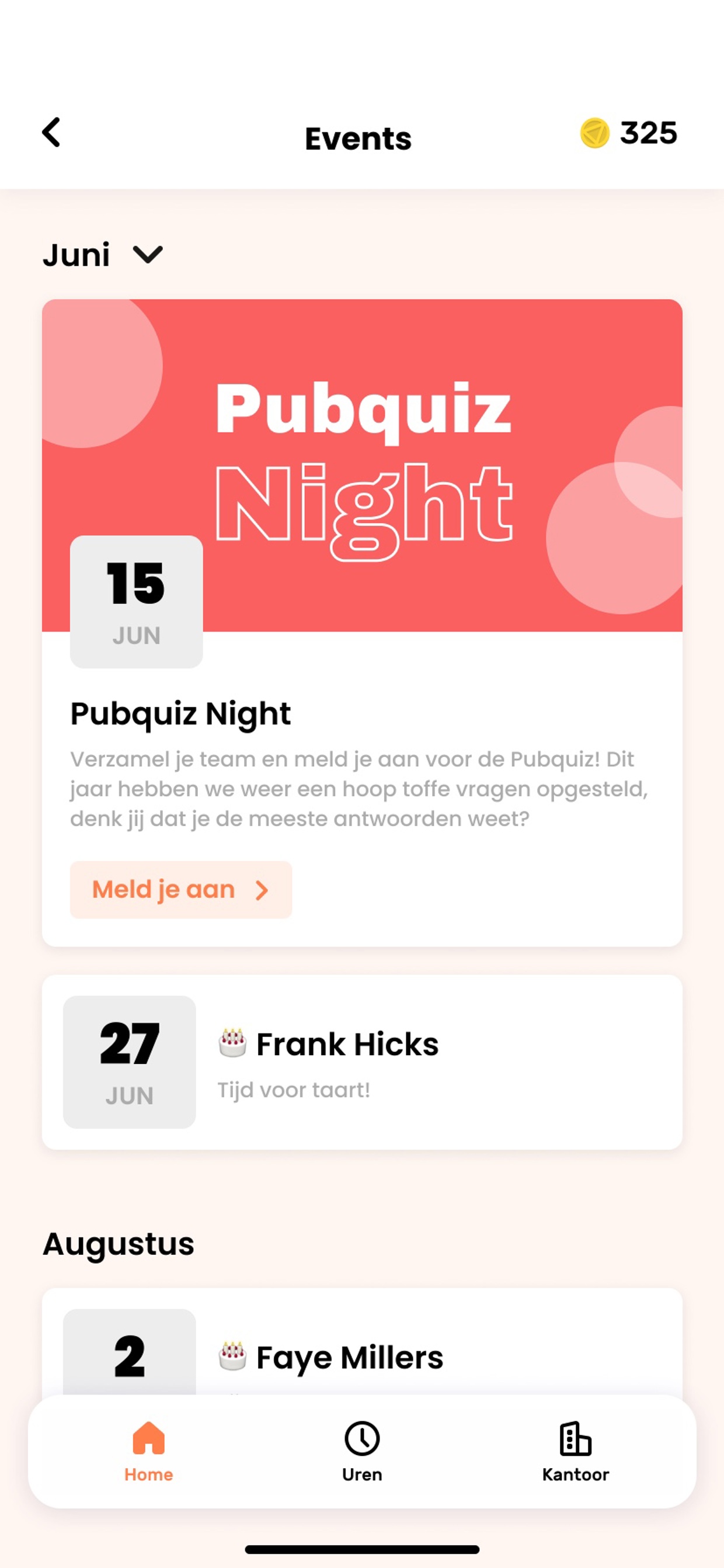
Task: Go back from the Events screen
Action: [52, 133]
